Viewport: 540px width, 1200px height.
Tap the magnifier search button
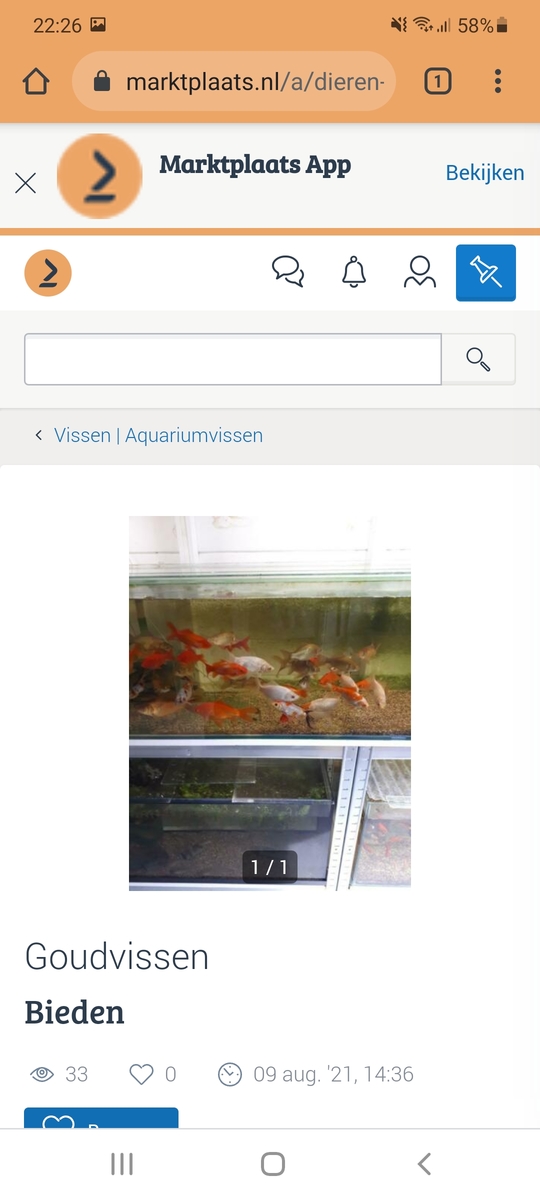pos(479,359)
